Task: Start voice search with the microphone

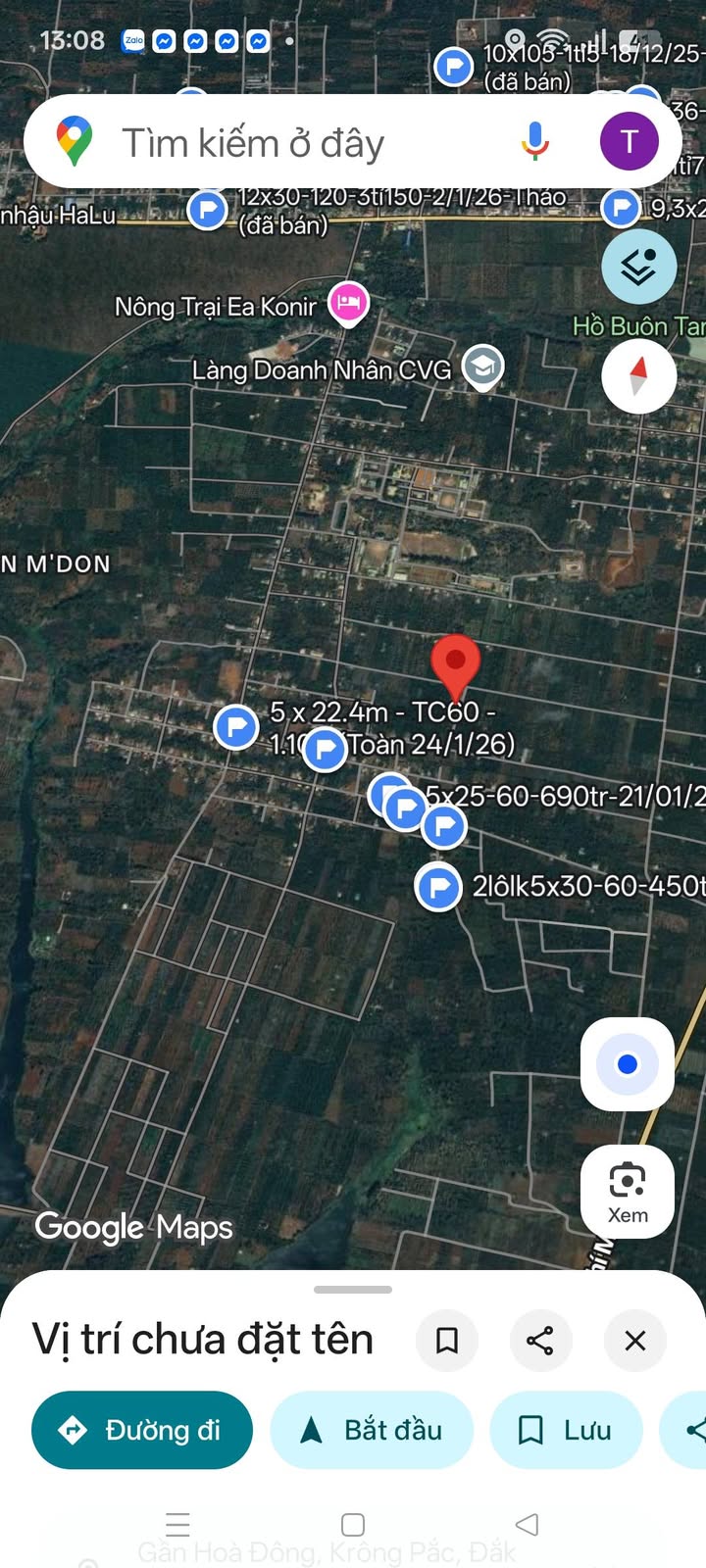Action: tap(534, 141)
